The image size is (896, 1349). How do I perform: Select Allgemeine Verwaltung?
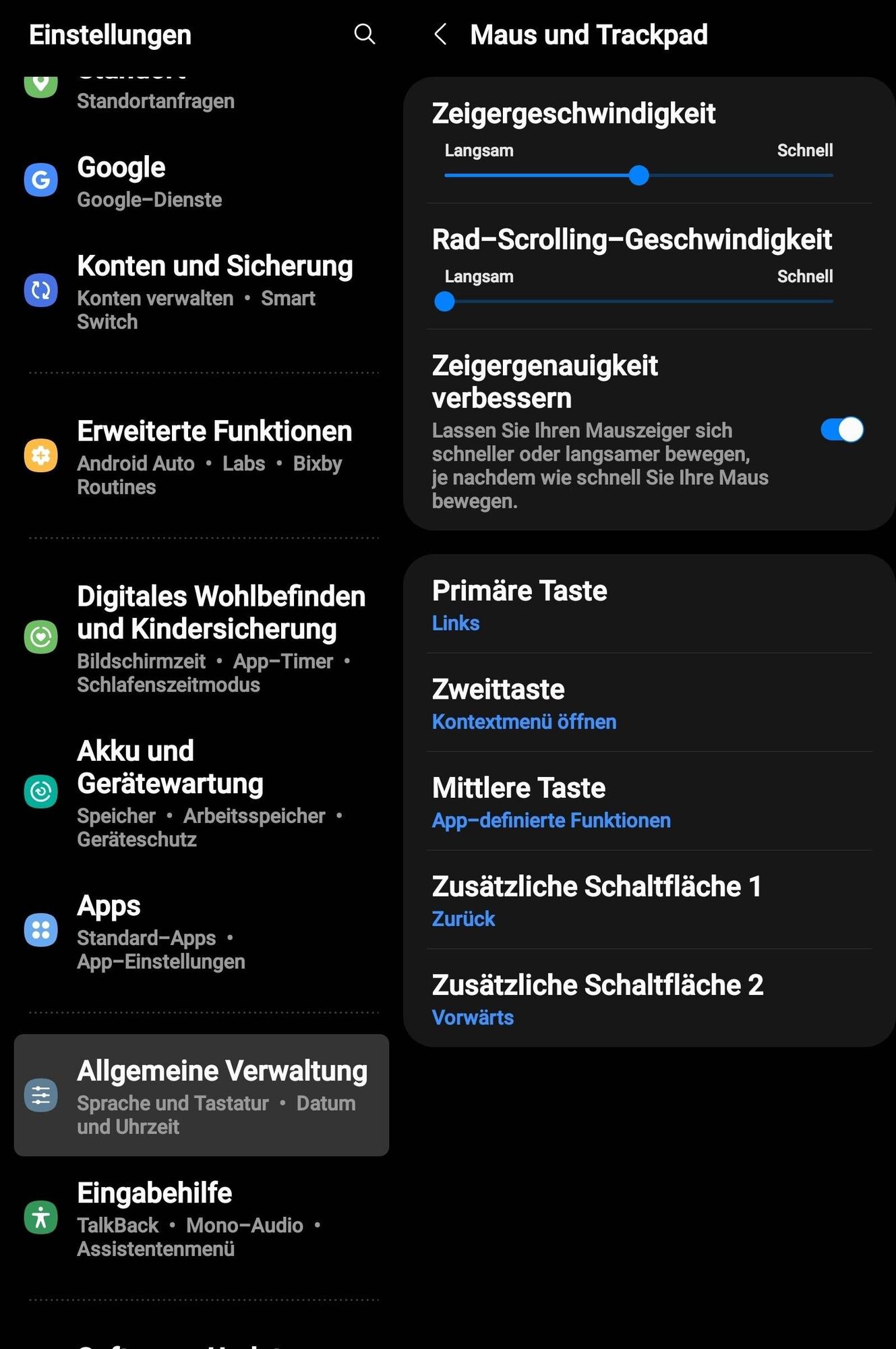201,1095
